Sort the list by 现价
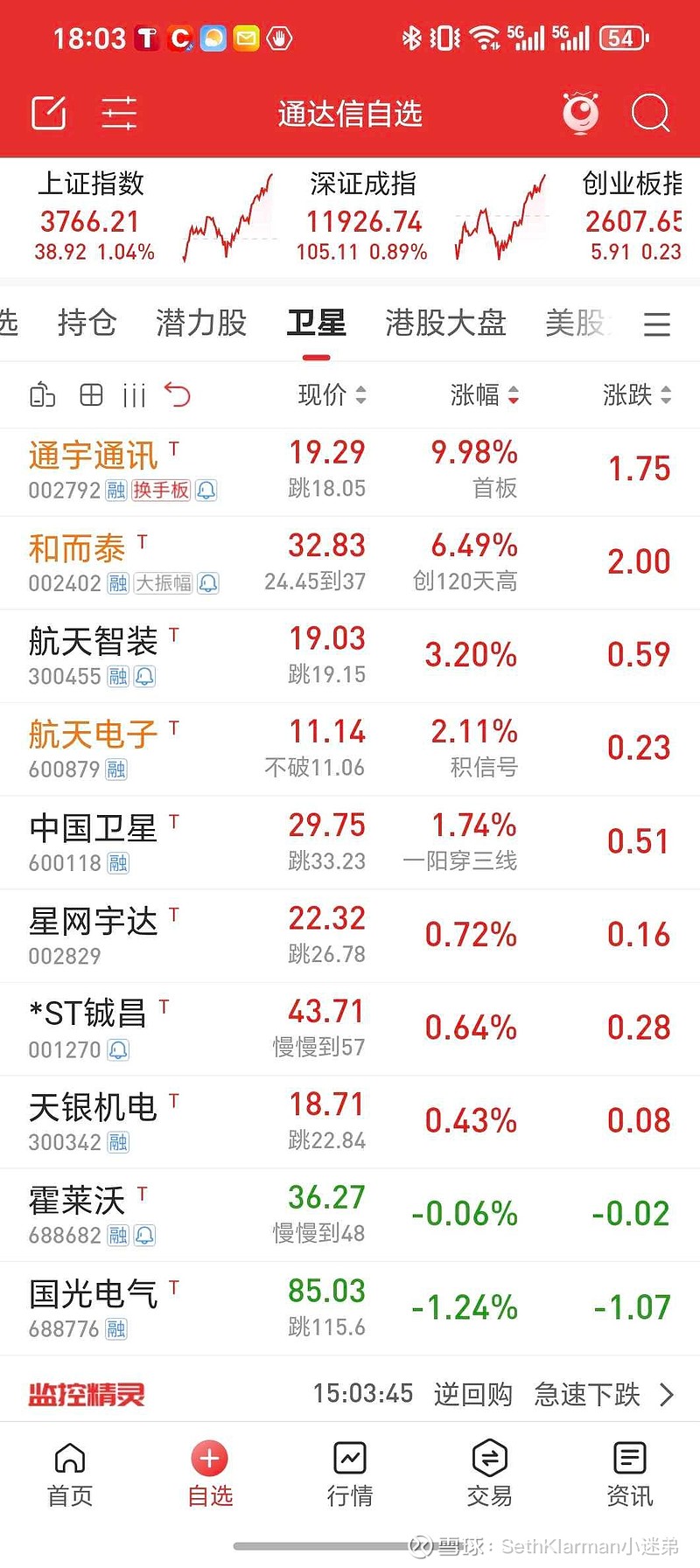This screenshot has width=700, height=1568. click(332, 395)
